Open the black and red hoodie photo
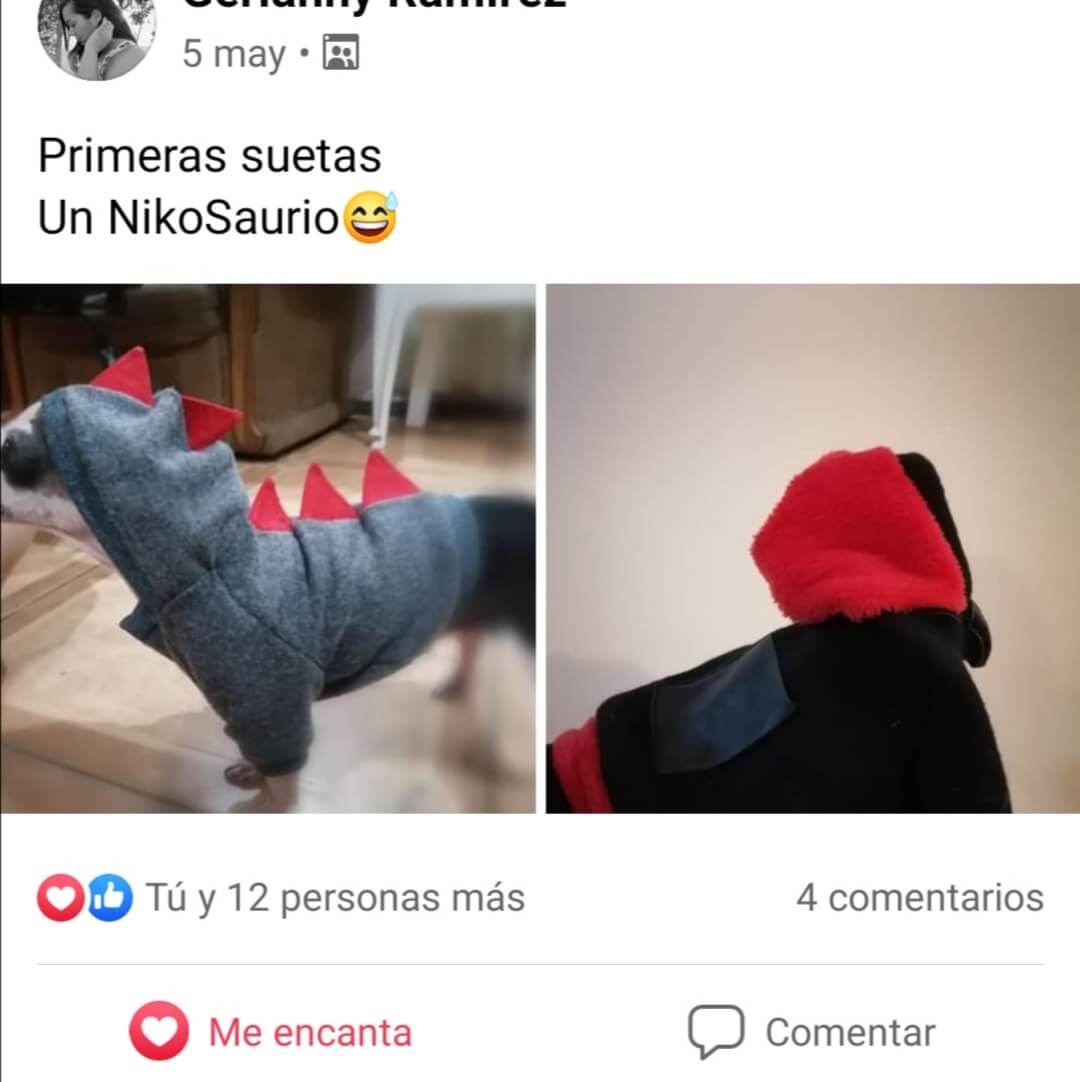Screen dimensions: 1080x1082 pyautogui.click(x=812, y=548)
